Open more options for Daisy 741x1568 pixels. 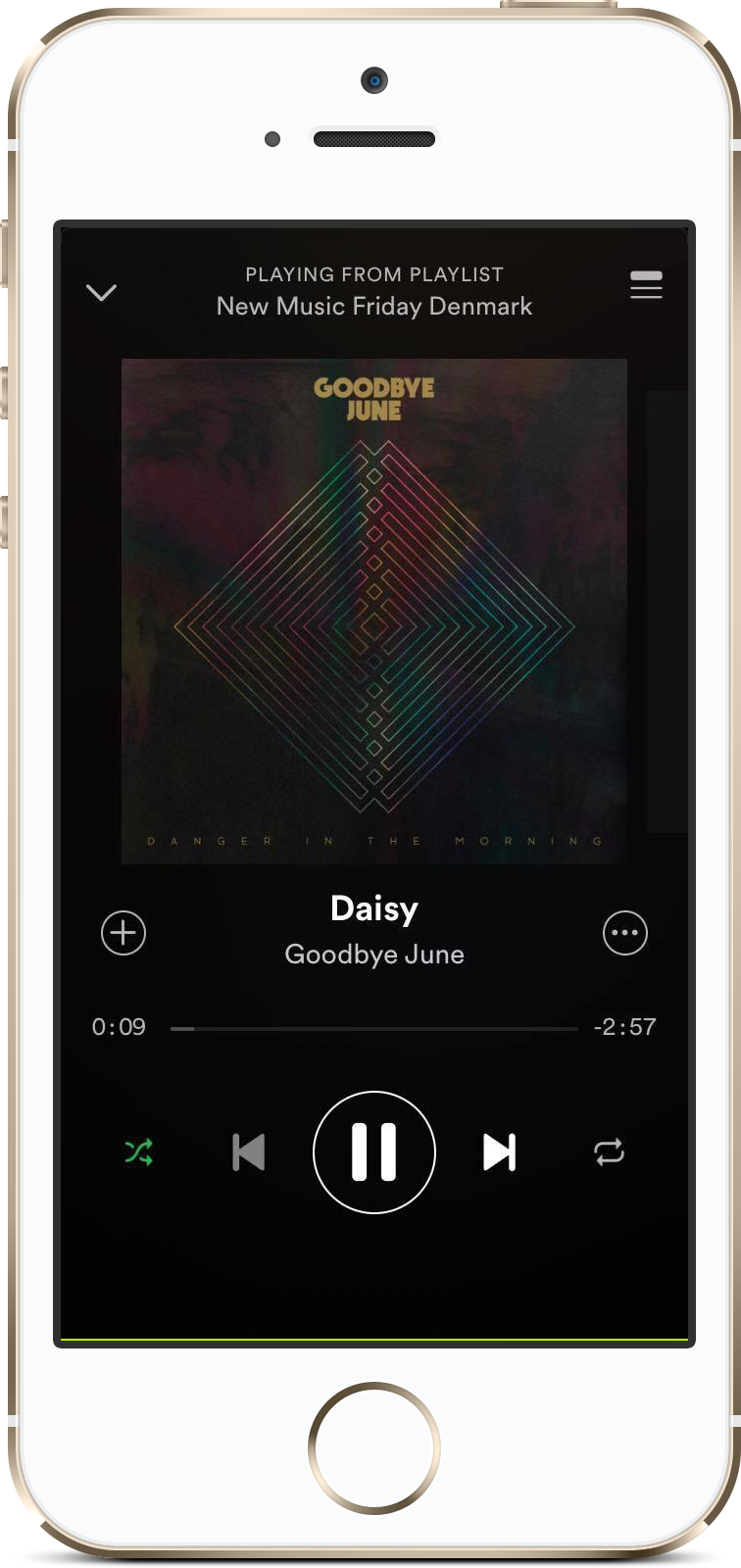(x=624, y=932)
